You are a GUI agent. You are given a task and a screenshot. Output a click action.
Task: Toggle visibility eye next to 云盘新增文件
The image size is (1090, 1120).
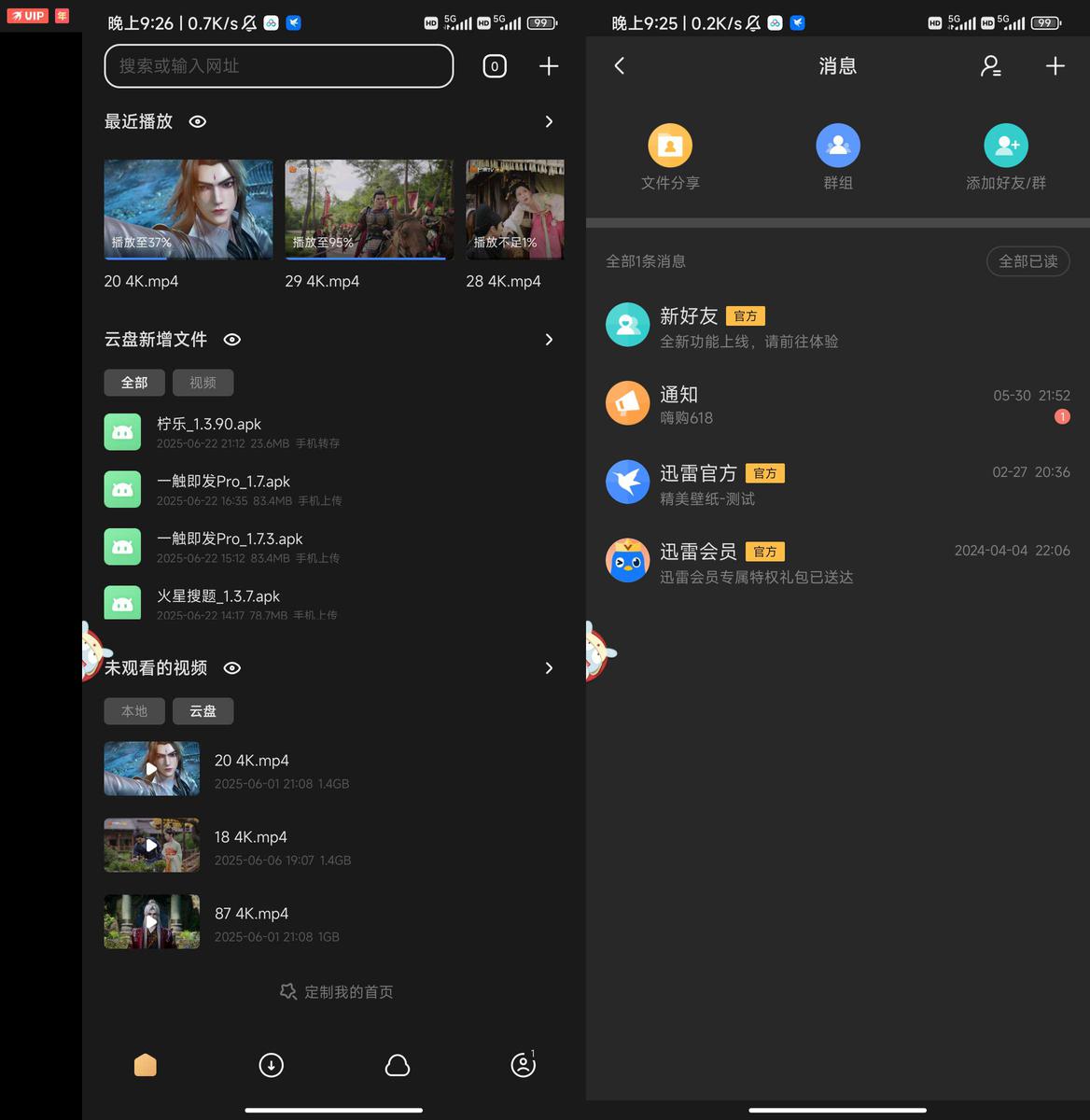point(232,340)
